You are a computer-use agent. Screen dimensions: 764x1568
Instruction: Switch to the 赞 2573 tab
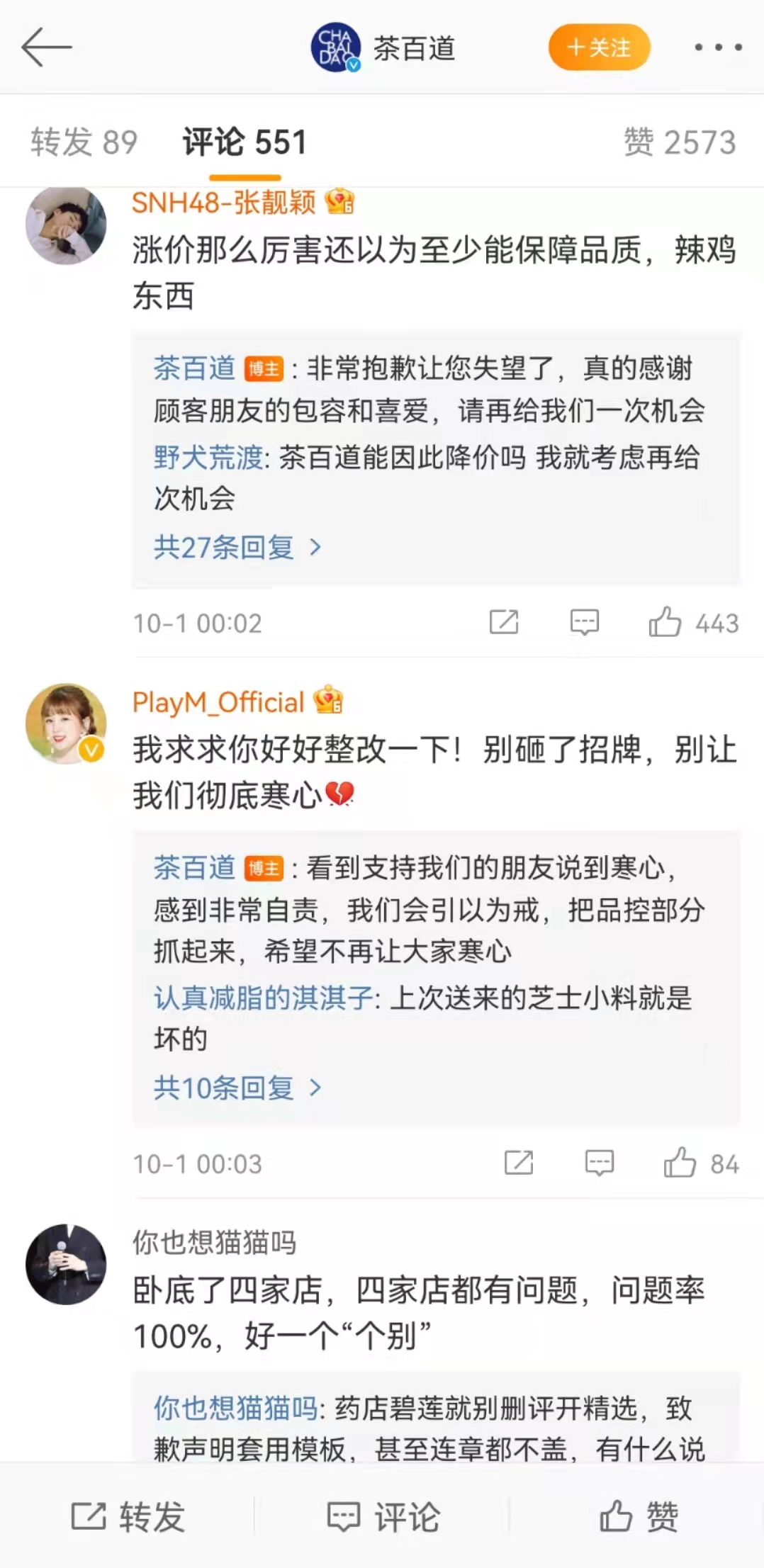tap(679, 142)
